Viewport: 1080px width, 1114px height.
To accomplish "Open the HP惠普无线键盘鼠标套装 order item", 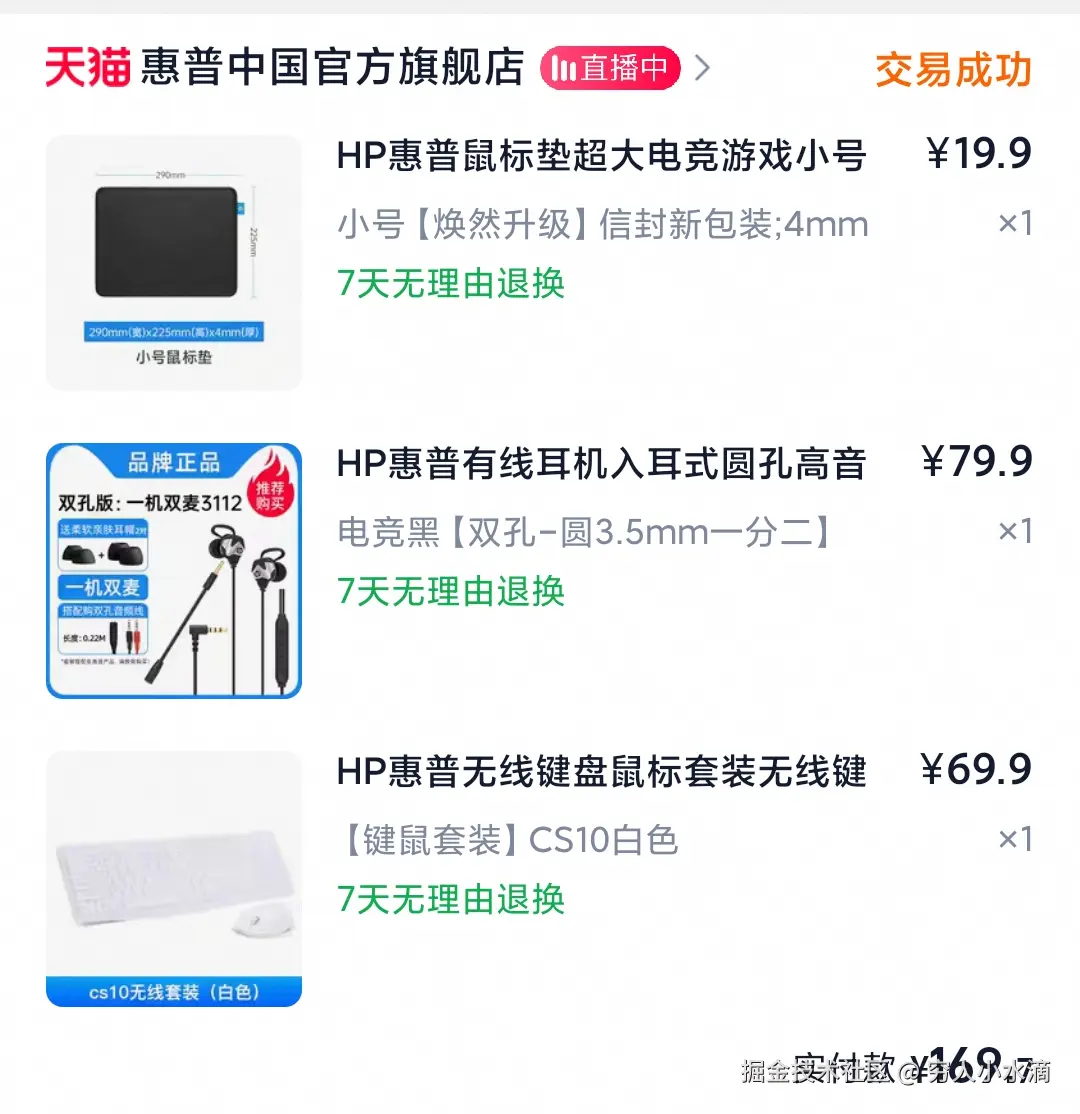I will coord(601,772).
